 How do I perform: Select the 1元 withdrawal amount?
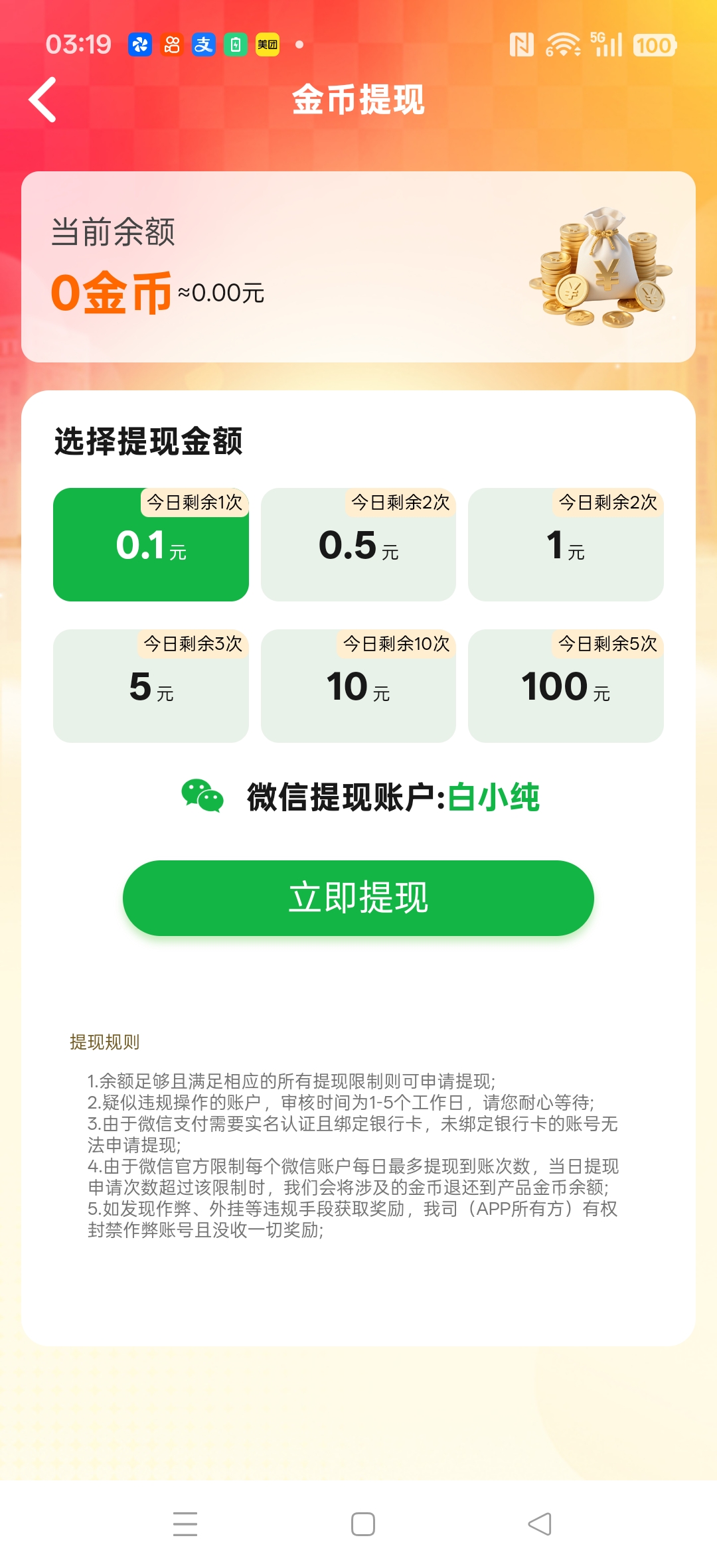(566, 544)
